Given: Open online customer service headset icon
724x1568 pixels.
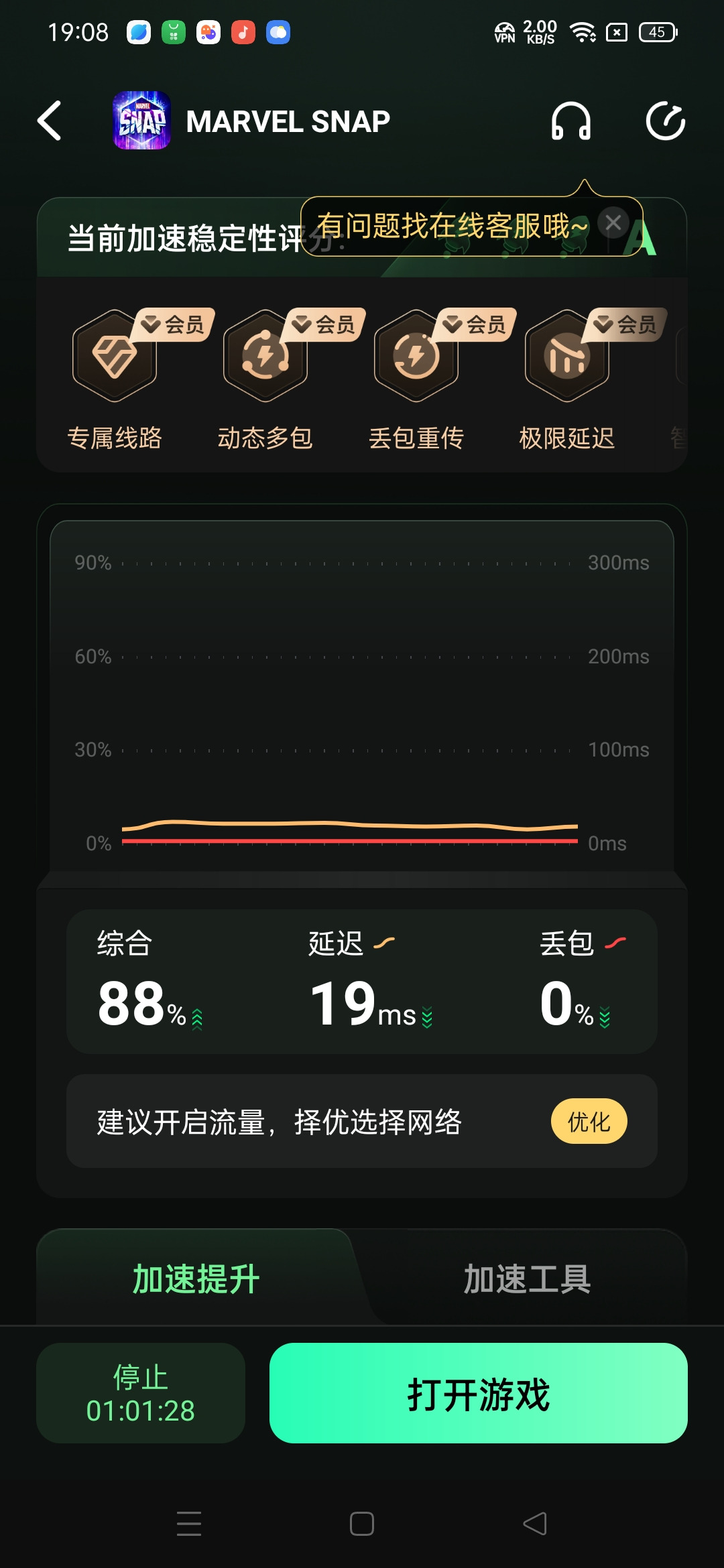Looking at the screenshot, I should (x=570, y=121).
